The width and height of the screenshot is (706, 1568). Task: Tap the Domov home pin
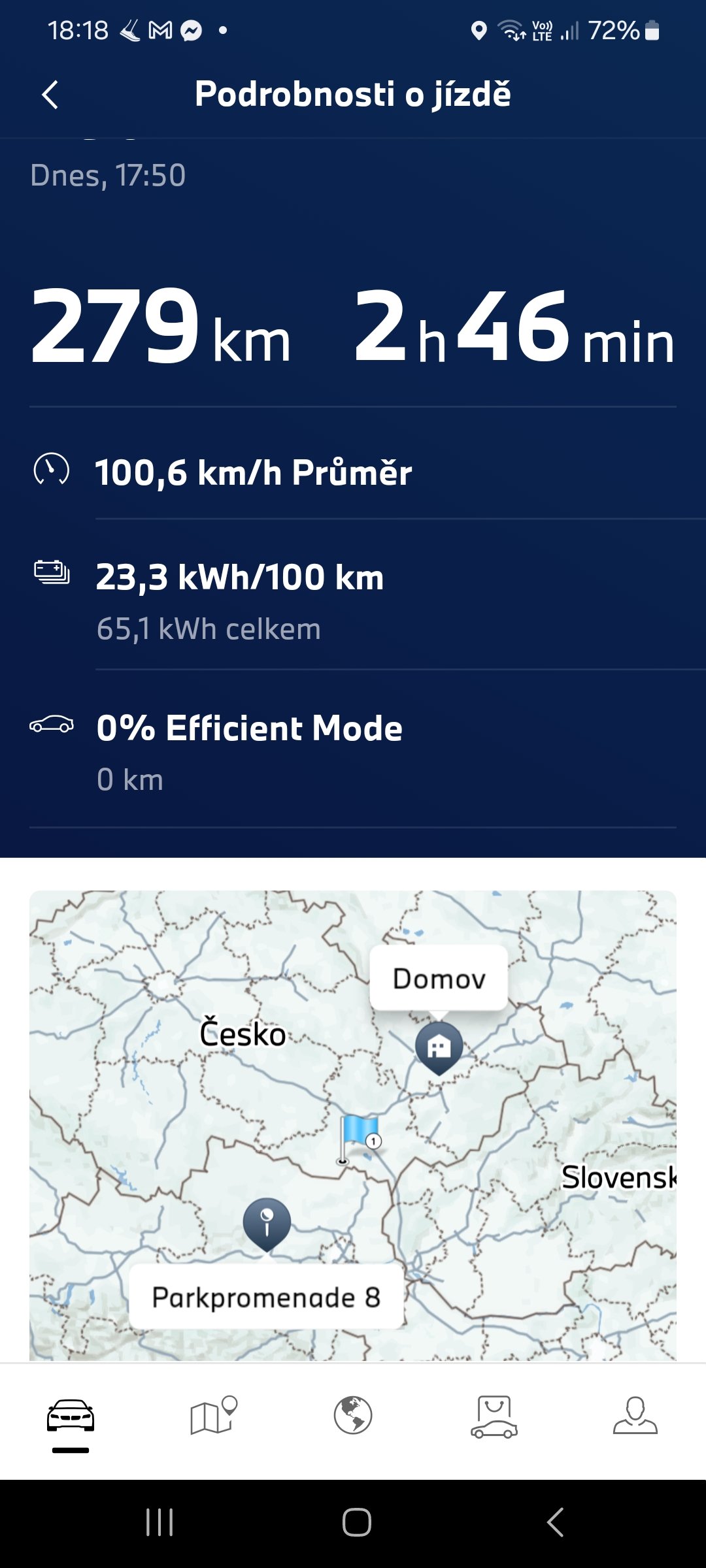439,1047
